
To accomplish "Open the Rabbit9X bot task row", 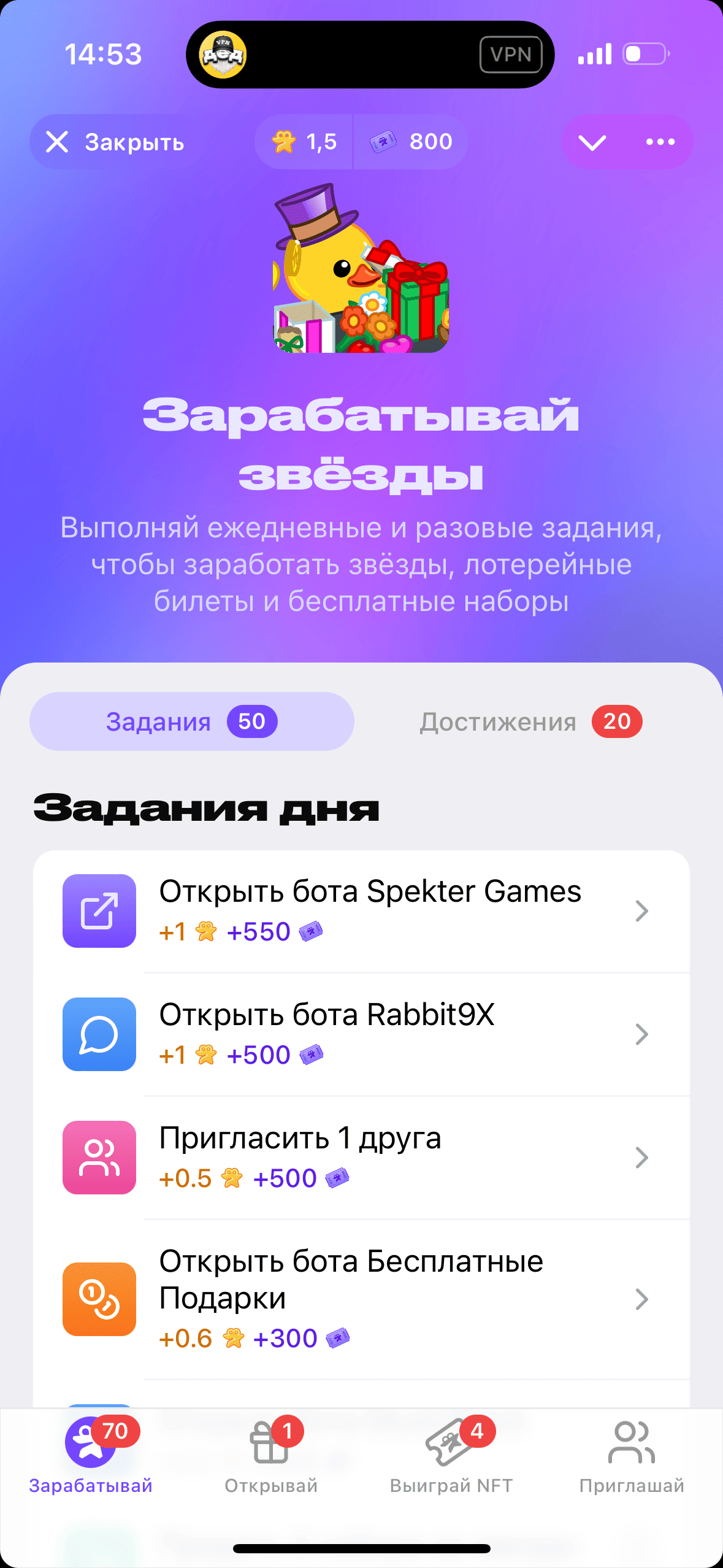I will point(368,1034).
